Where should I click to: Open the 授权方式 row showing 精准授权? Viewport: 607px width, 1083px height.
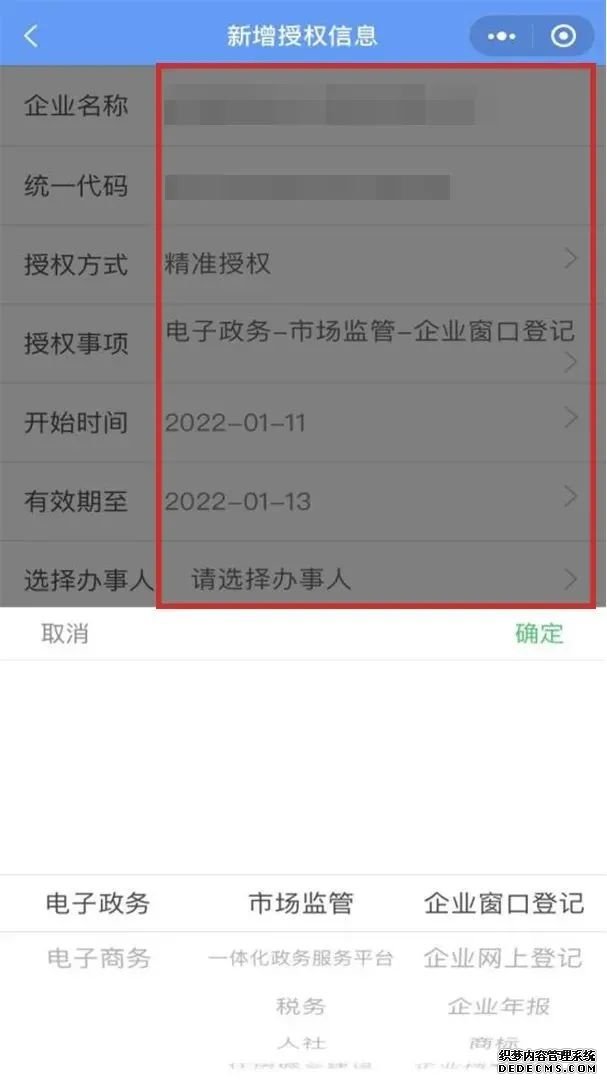click(x=303, y=264)
